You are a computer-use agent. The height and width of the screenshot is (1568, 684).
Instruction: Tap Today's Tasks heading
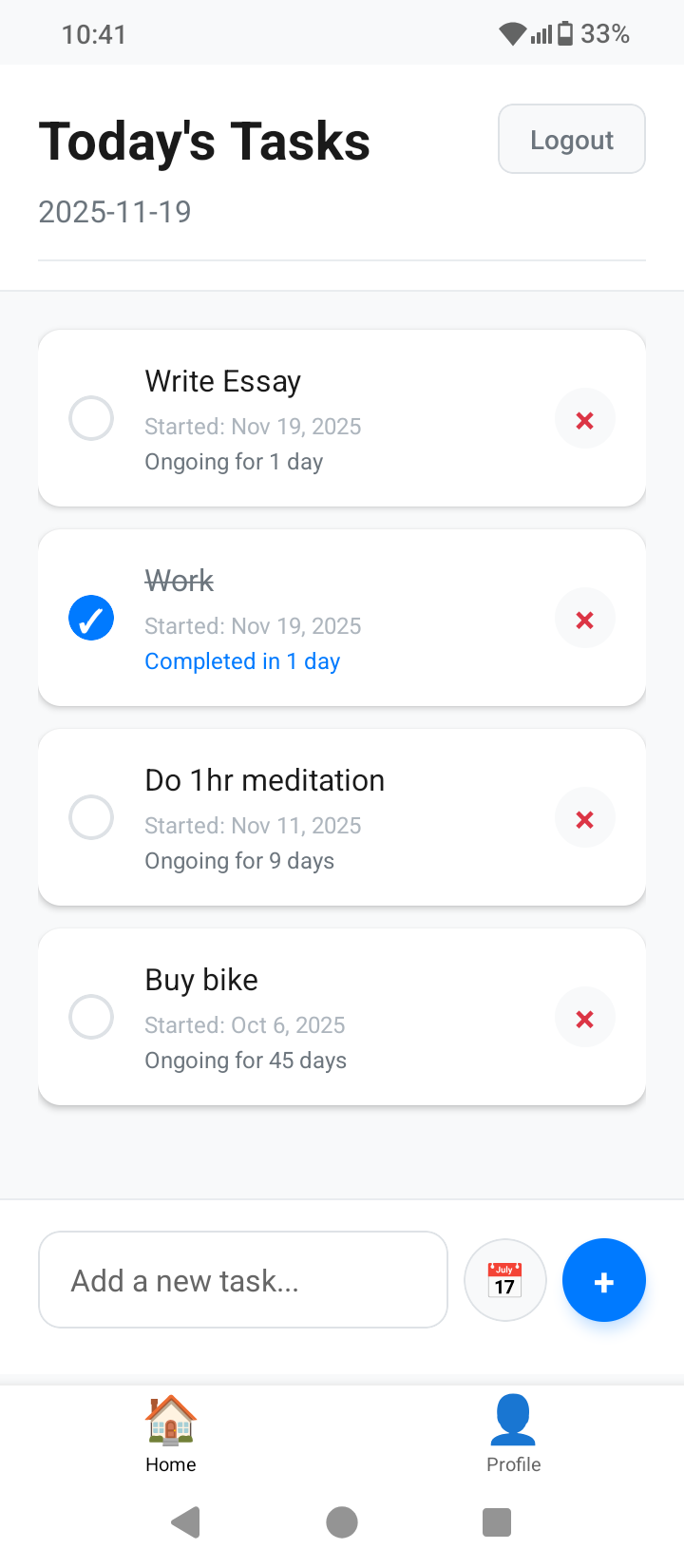pyautogui.click(x=203, y=140)
